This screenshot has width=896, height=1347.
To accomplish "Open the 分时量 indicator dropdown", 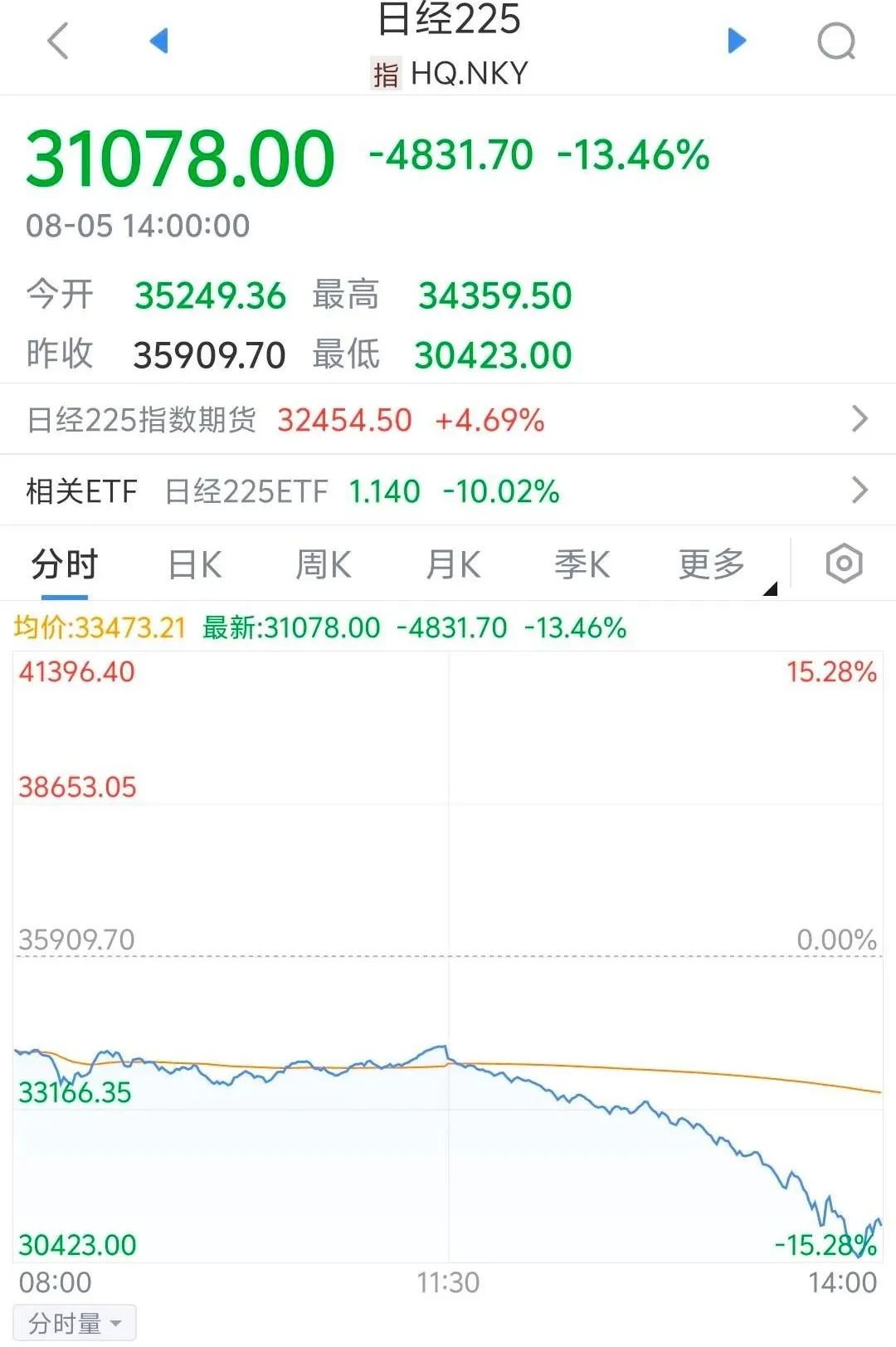I will click(x=75, y=1323).
